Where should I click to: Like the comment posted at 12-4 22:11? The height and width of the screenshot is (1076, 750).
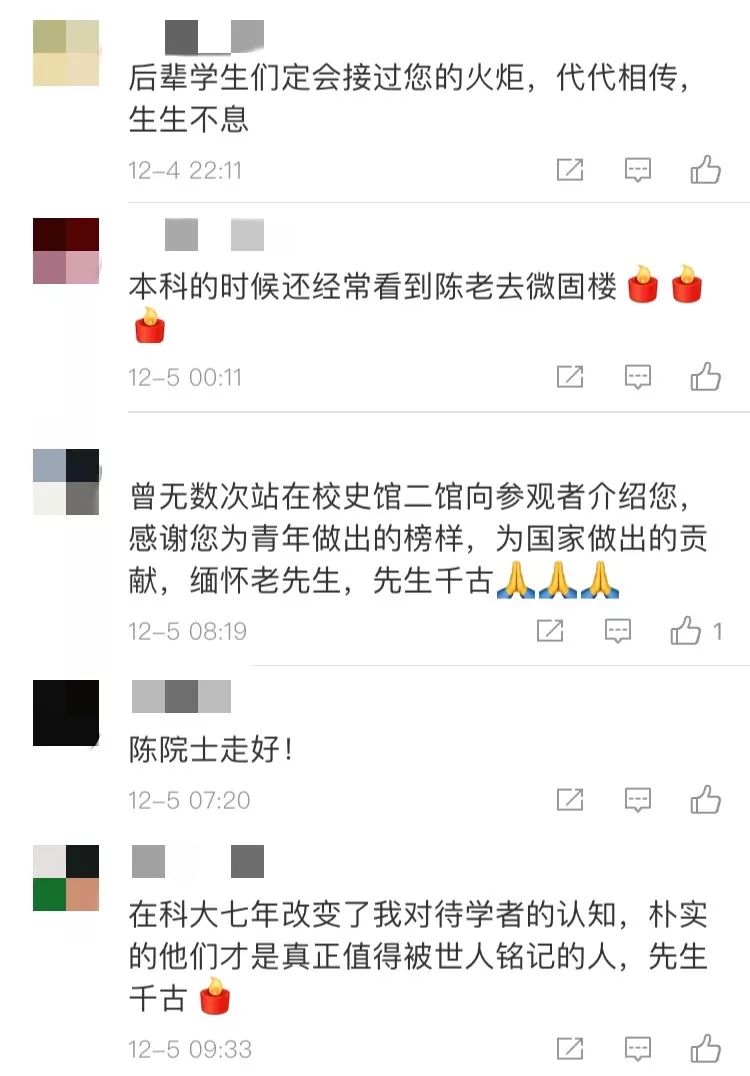705,170
